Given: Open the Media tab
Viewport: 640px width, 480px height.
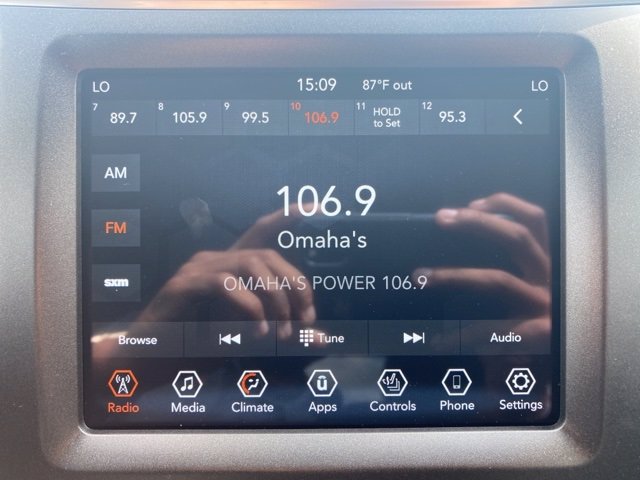Looking at the screenshot, I should [x=188, y=391].
